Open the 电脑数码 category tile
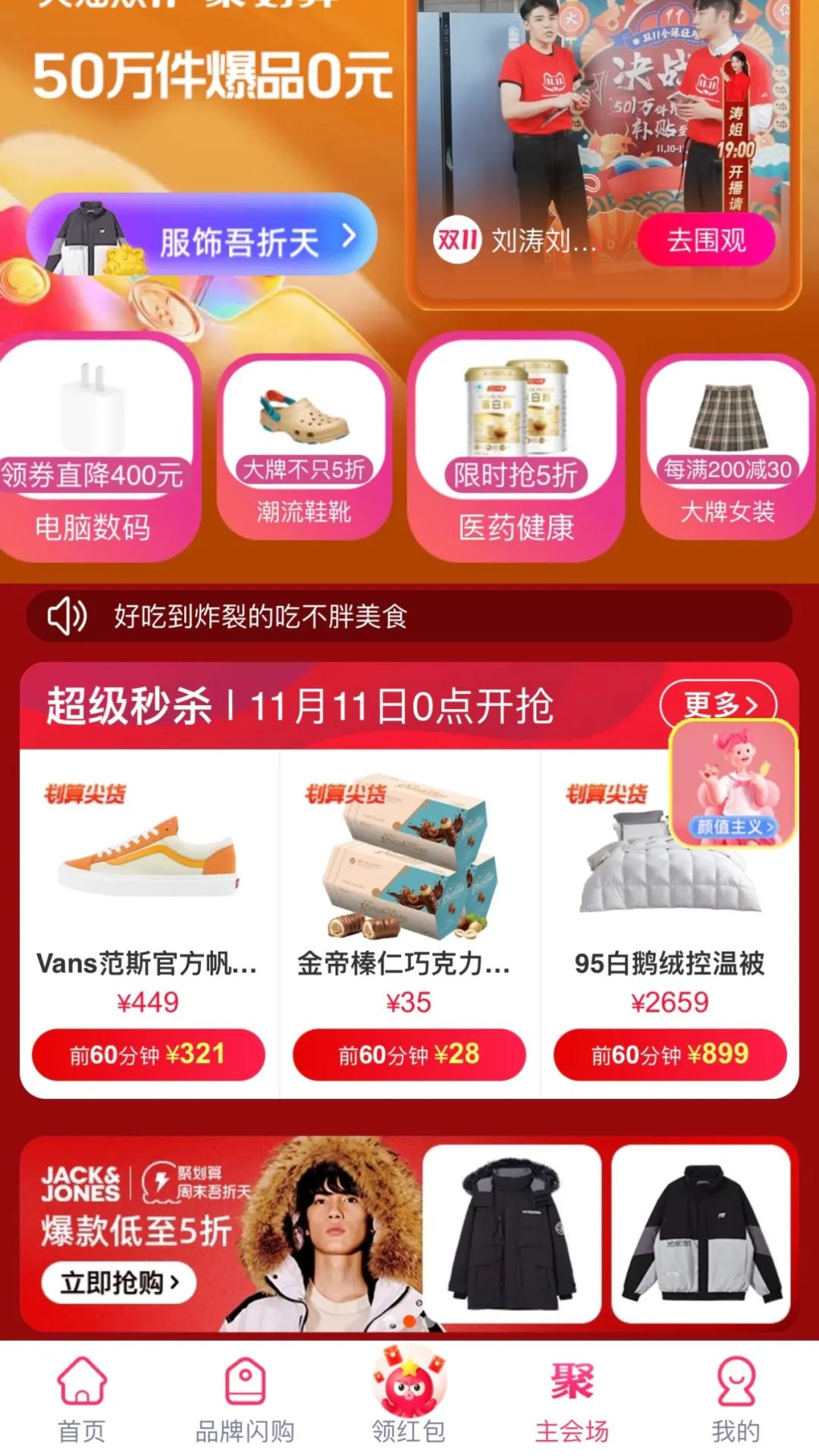Screen dimensions: 819x1456 95,449
